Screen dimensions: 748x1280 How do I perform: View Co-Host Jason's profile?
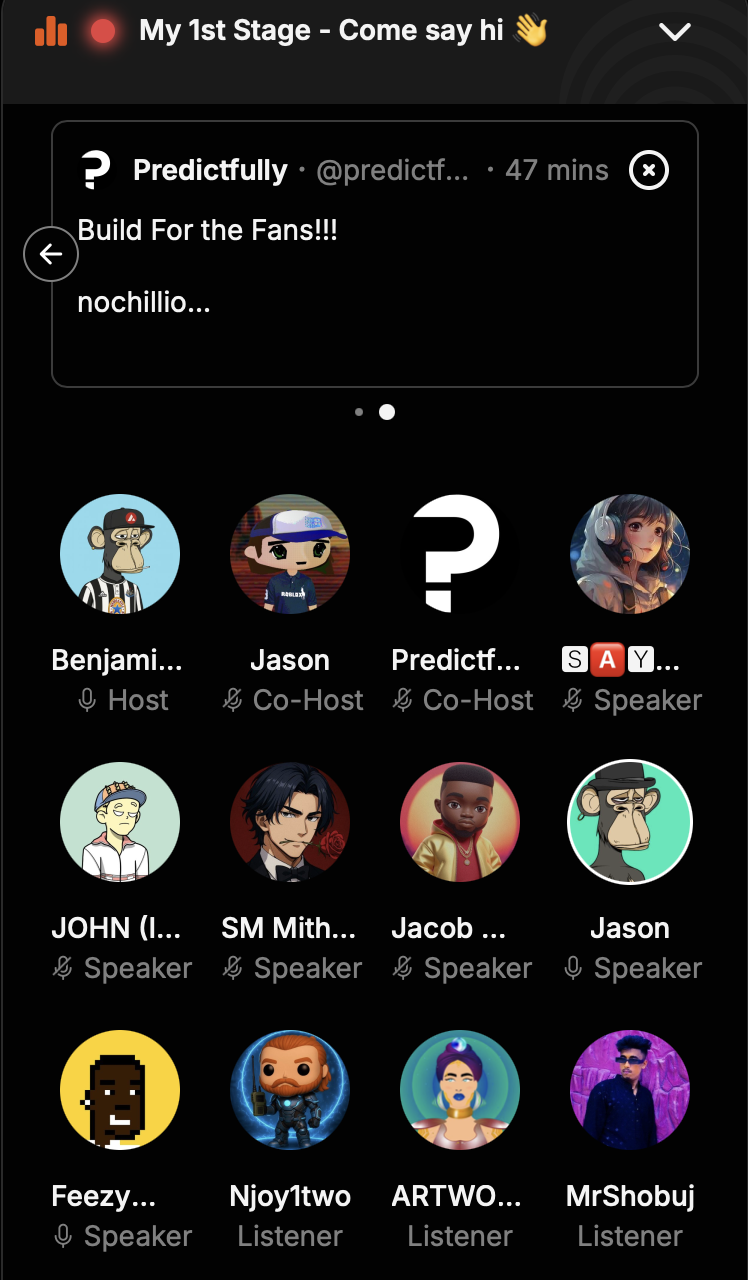[x=290, y=554]
